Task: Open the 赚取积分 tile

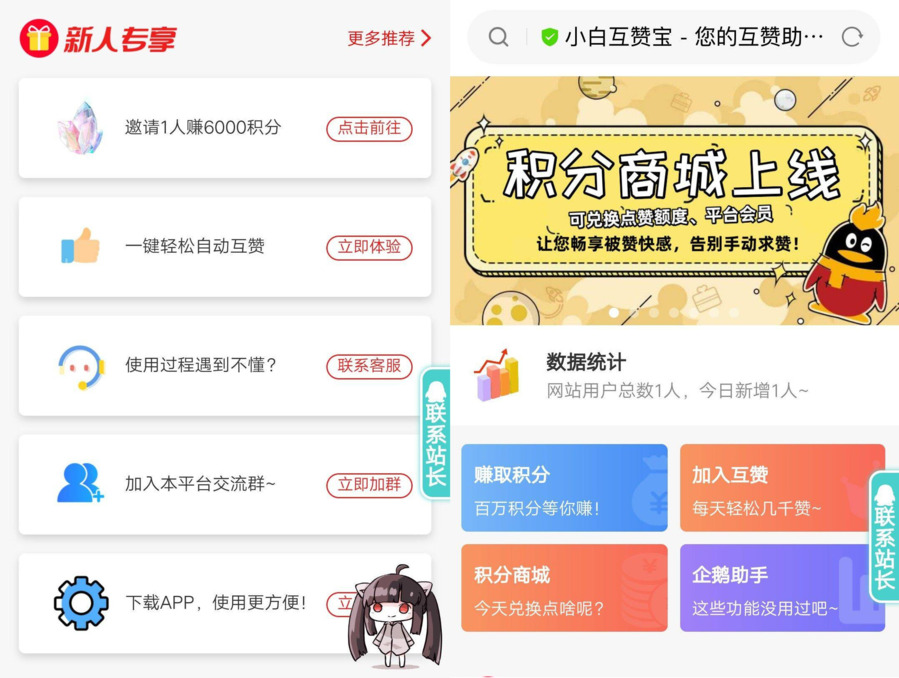Action: [563, 488]
